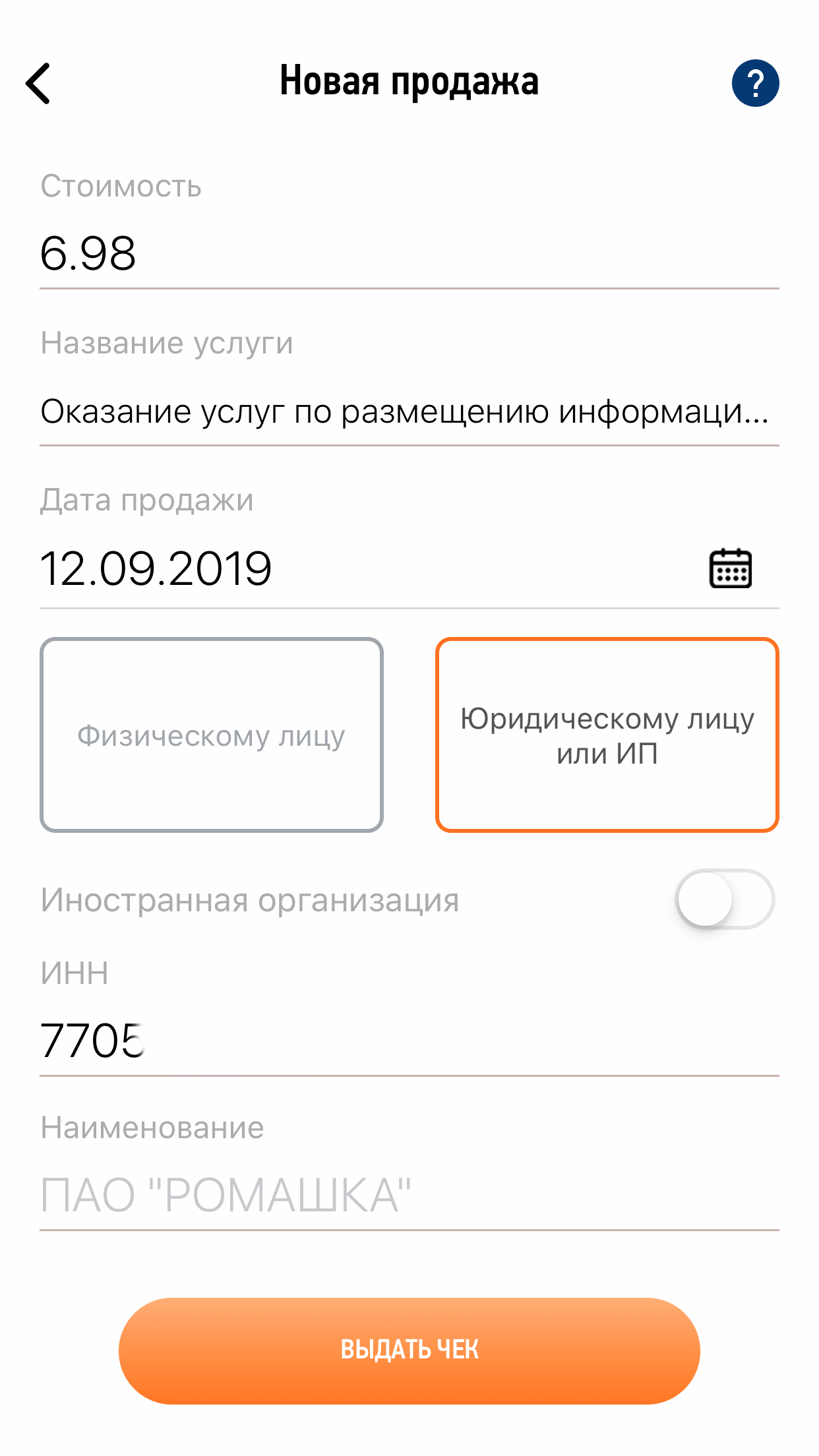Edit the ИНН field
This screenshot has height=1456, width=819.
409,1041
